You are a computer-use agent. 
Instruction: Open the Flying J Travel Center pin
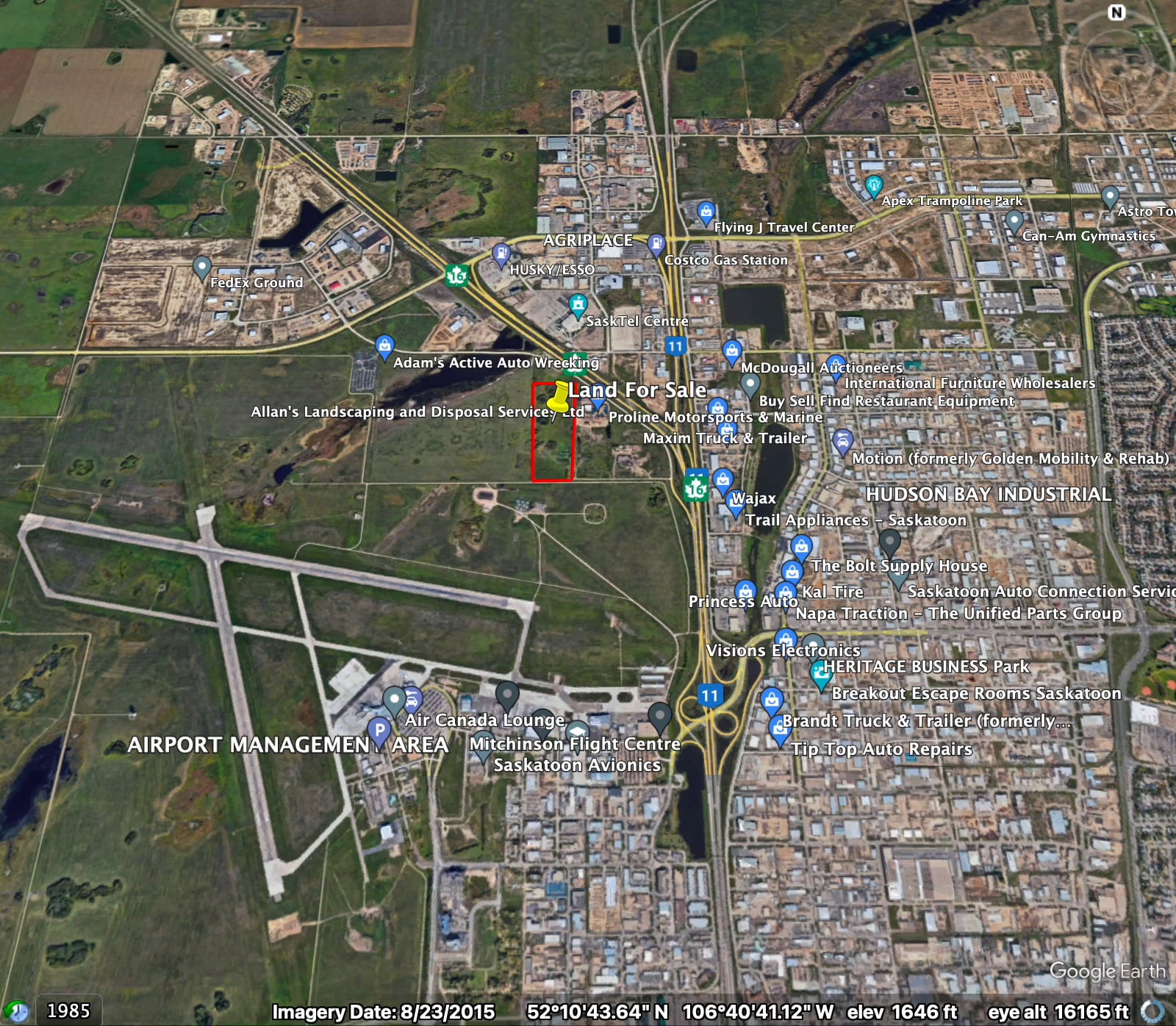click(x=706, y=212)
